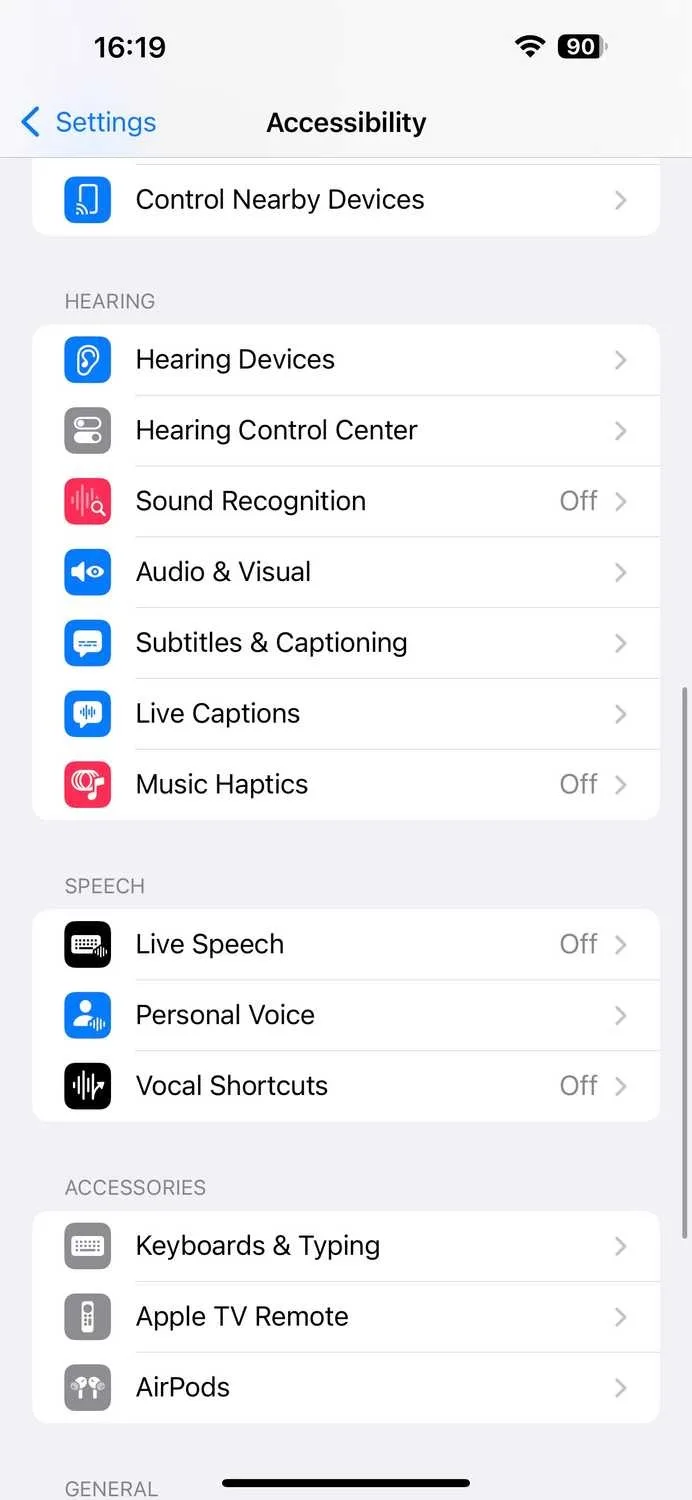The height and width of the screenshot is (1500, 692).
Task: Go back to Settings
Action: [88, 122]
